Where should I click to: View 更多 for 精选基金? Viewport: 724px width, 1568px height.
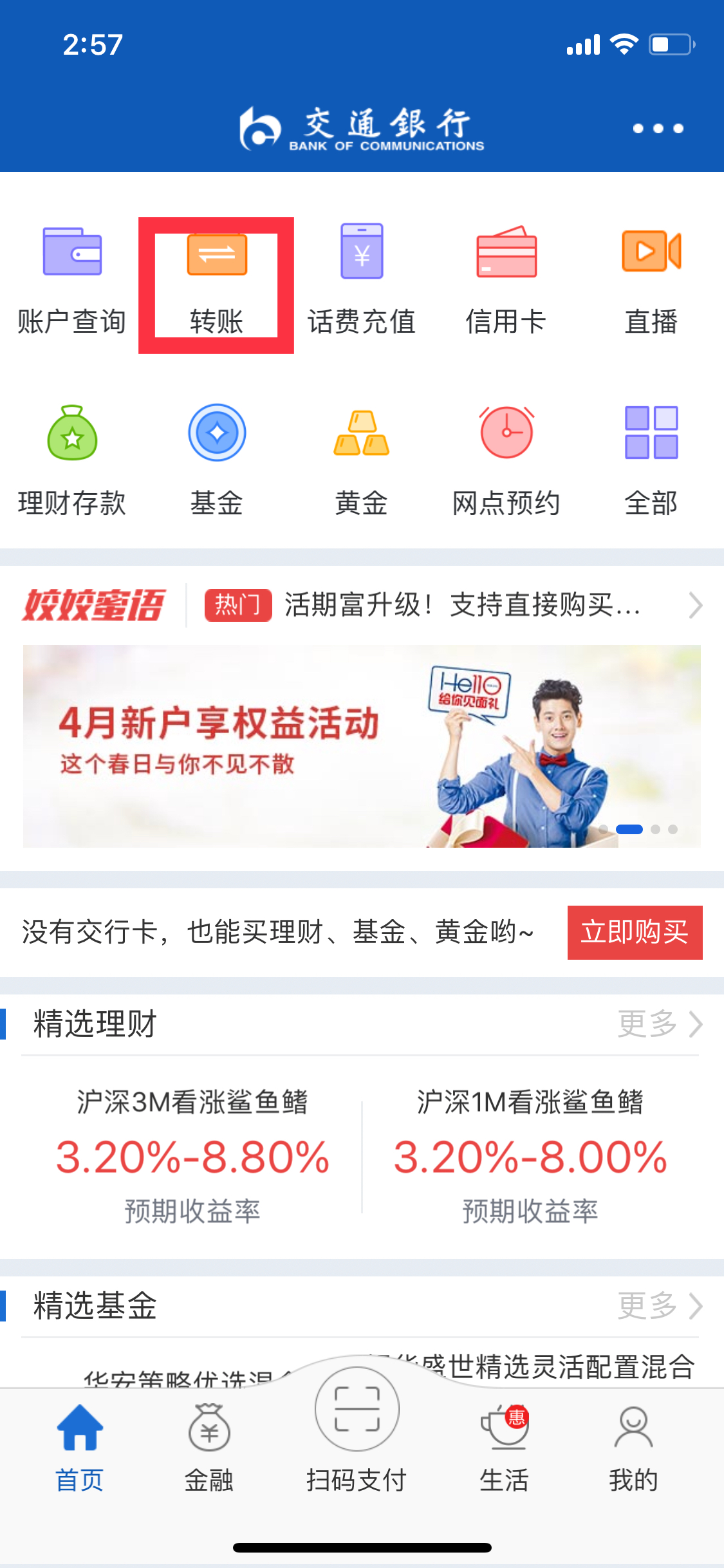pyautogui.click(x=658, y=1305)
